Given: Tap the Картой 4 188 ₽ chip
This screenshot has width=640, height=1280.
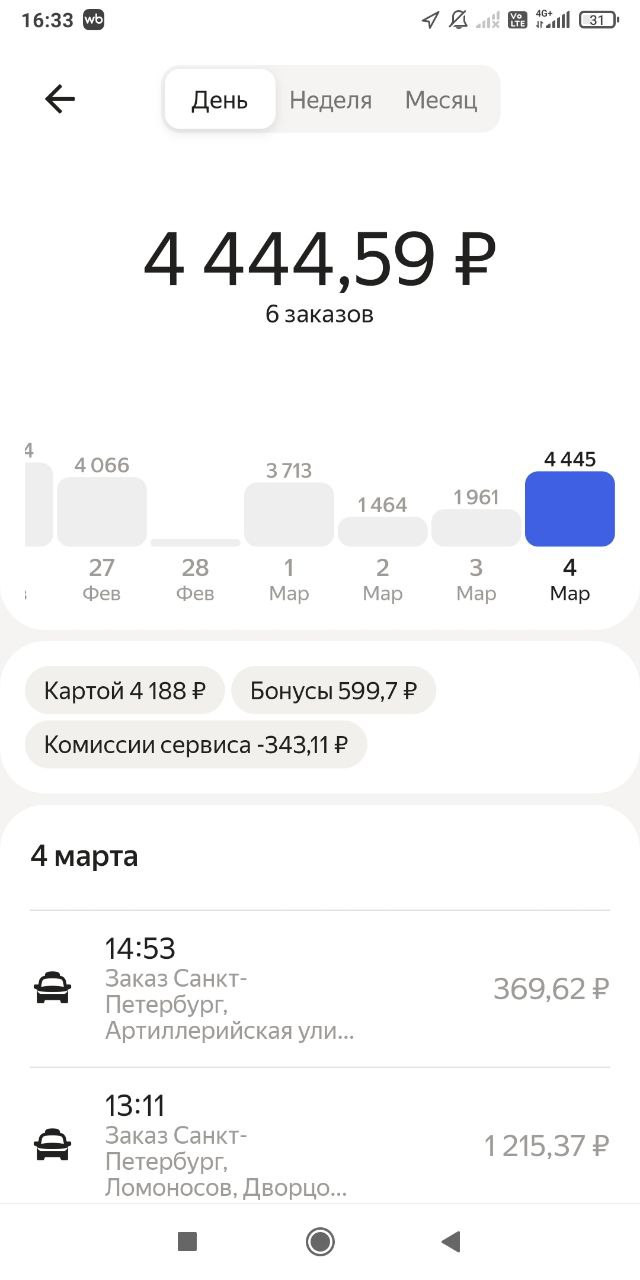Looking at the screenshot, I should (125, 690).
